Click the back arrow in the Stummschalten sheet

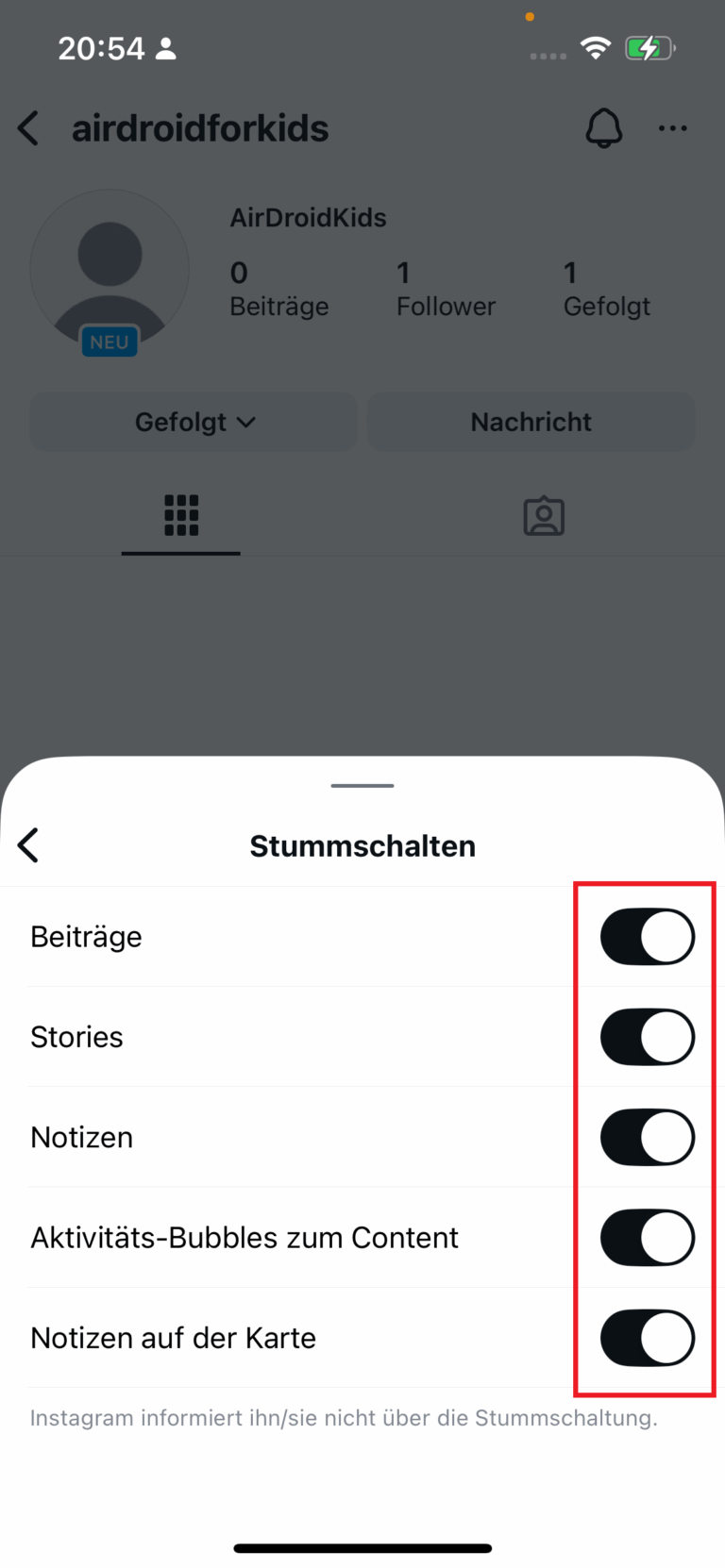point(27,844)
